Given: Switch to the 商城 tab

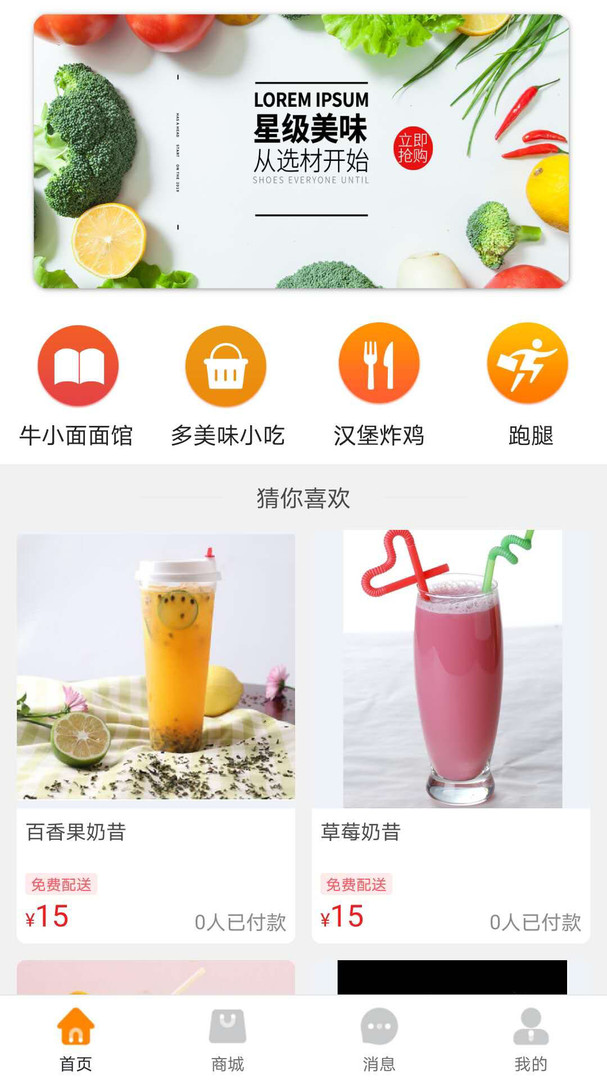Looking at the screenshot, I should coord(227,1038).
